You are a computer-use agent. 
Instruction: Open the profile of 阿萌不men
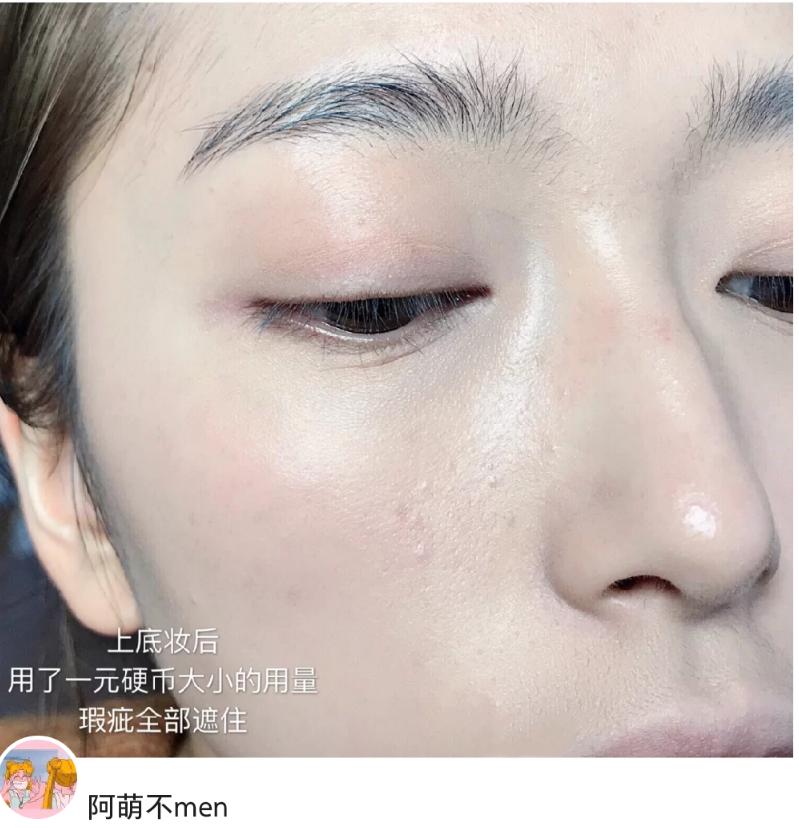pyautogui.click(x=157, y=806)
